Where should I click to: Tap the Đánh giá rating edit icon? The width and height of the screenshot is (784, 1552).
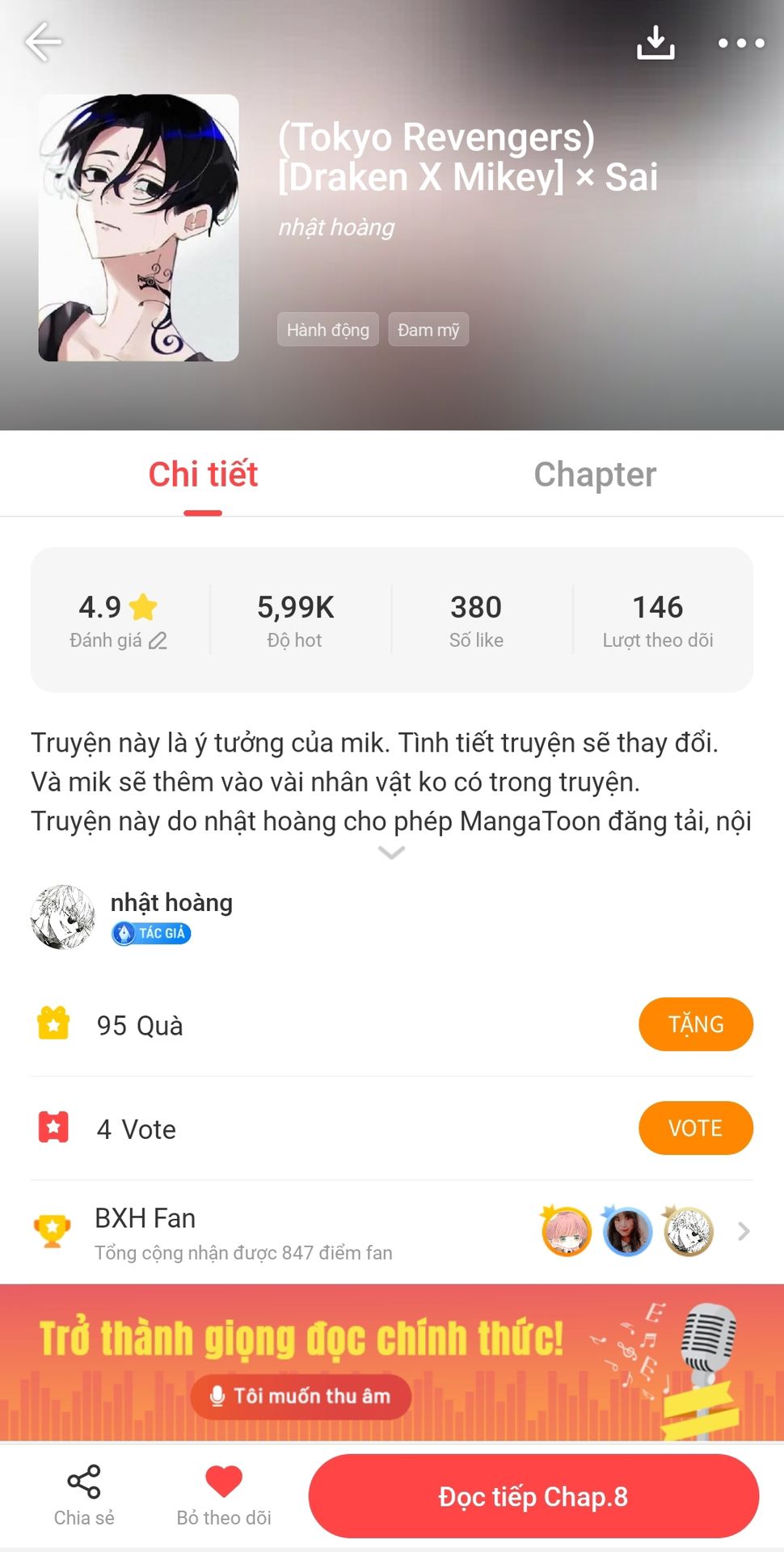(x=158, y=641)
